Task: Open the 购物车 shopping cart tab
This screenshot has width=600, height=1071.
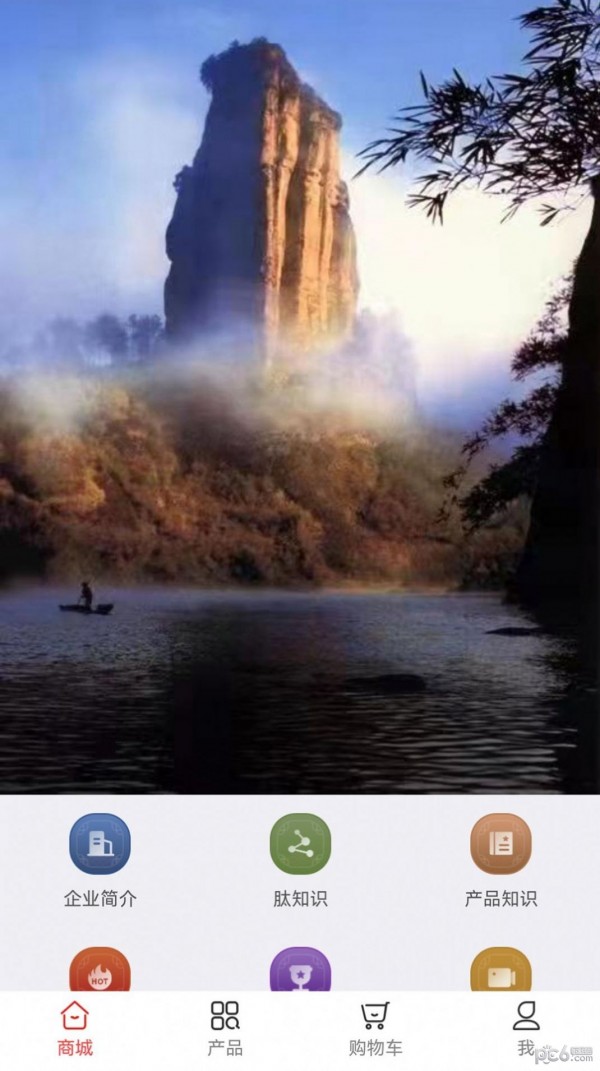Action: click(375, 1030)
